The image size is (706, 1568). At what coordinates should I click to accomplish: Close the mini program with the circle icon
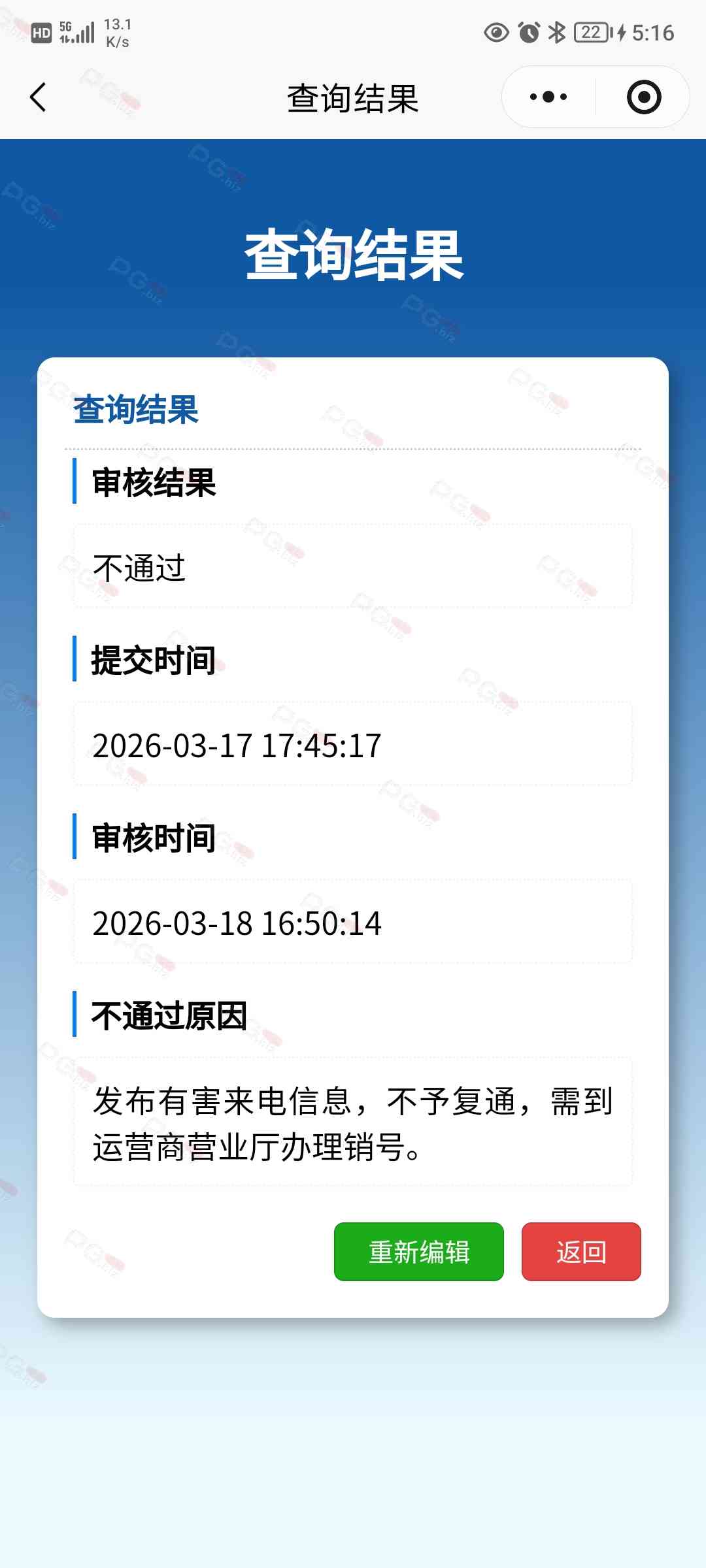pyautogui.click(x=643, y=97)
